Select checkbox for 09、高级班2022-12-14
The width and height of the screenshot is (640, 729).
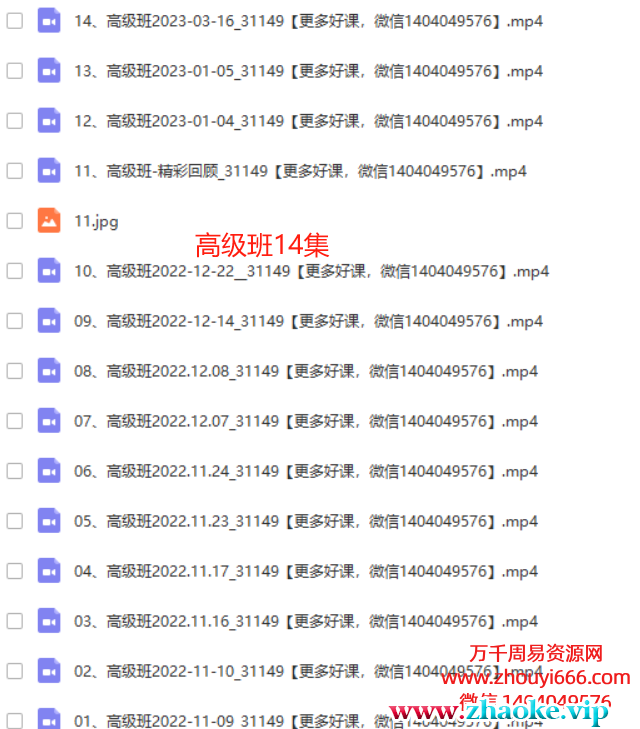14,321
